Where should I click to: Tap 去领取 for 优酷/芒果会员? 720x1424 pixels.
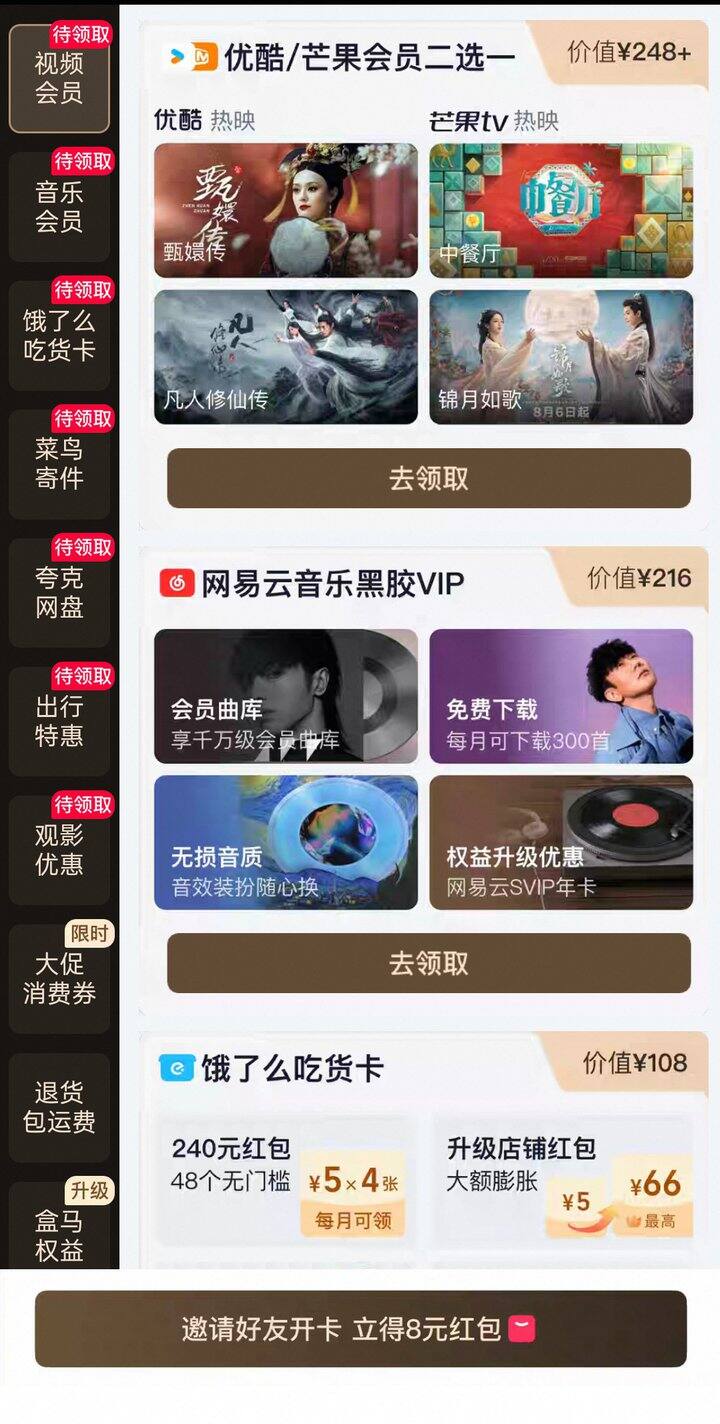[428, 478]
